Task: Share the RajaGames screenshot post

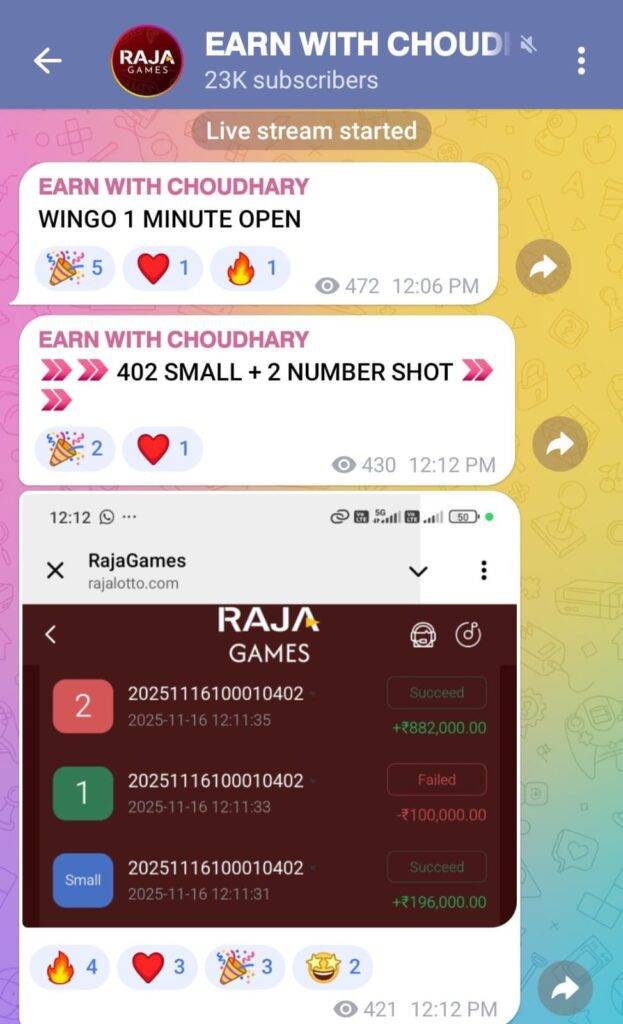Action: click(x=565, y=990)
